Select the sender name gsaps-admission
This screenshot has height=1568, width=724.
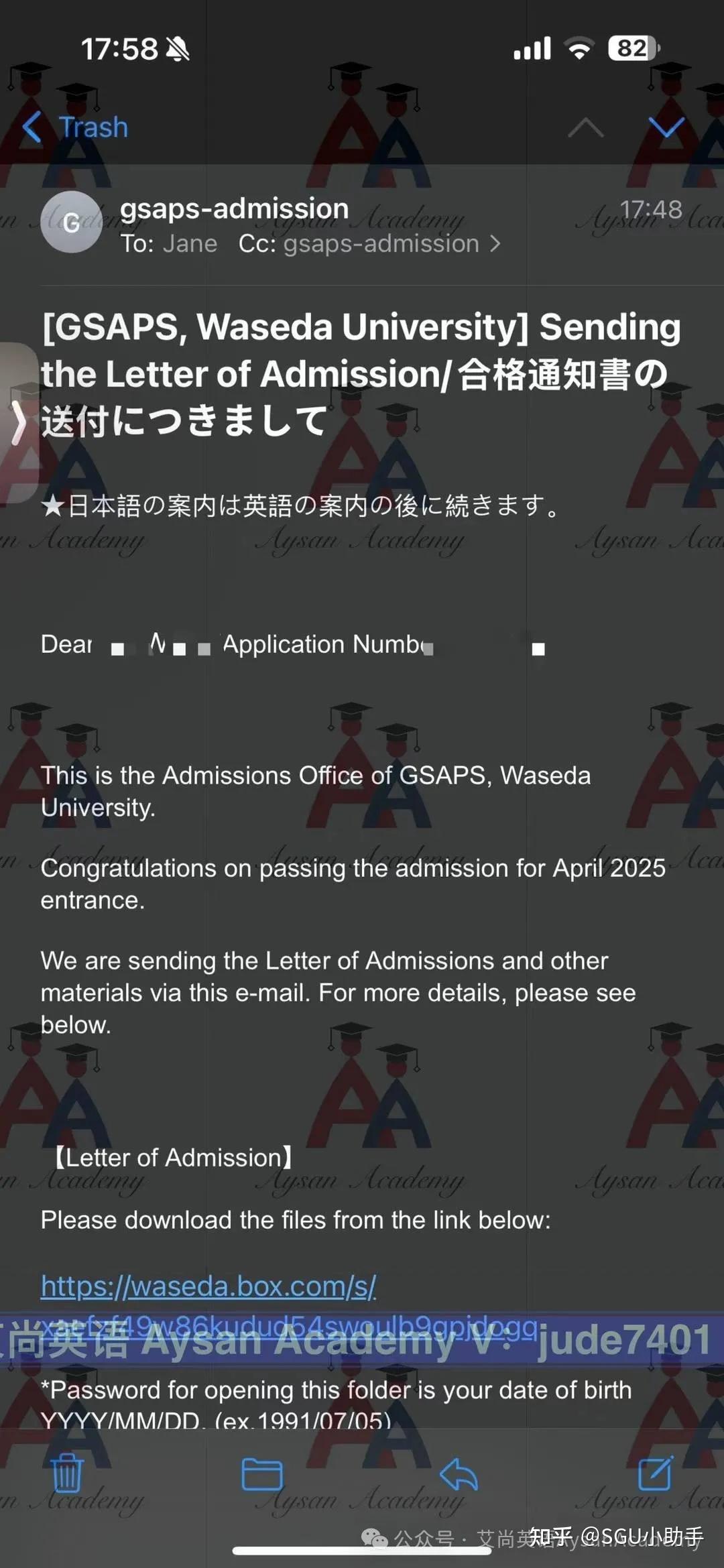tap(233, 209)
